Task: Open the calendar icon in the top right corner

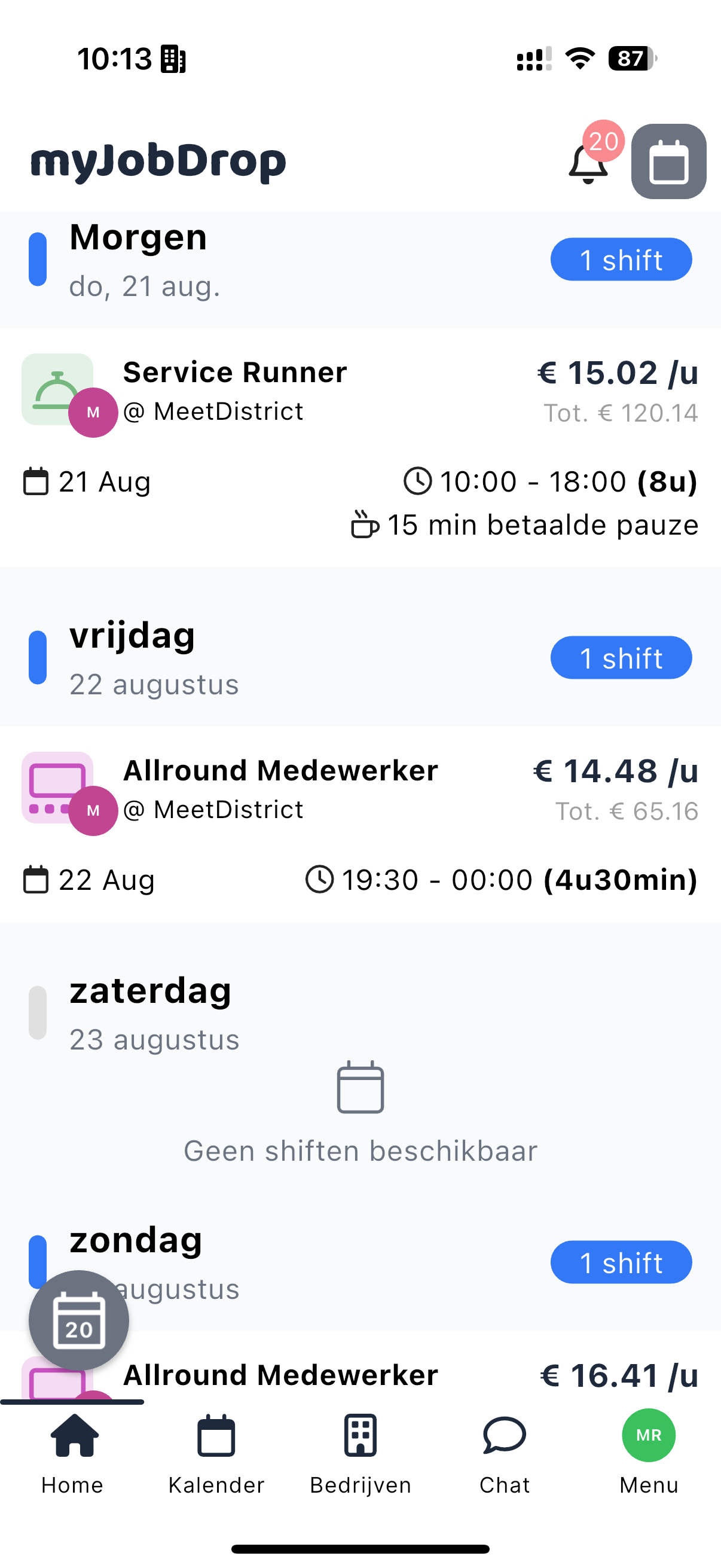Action: 668,161
